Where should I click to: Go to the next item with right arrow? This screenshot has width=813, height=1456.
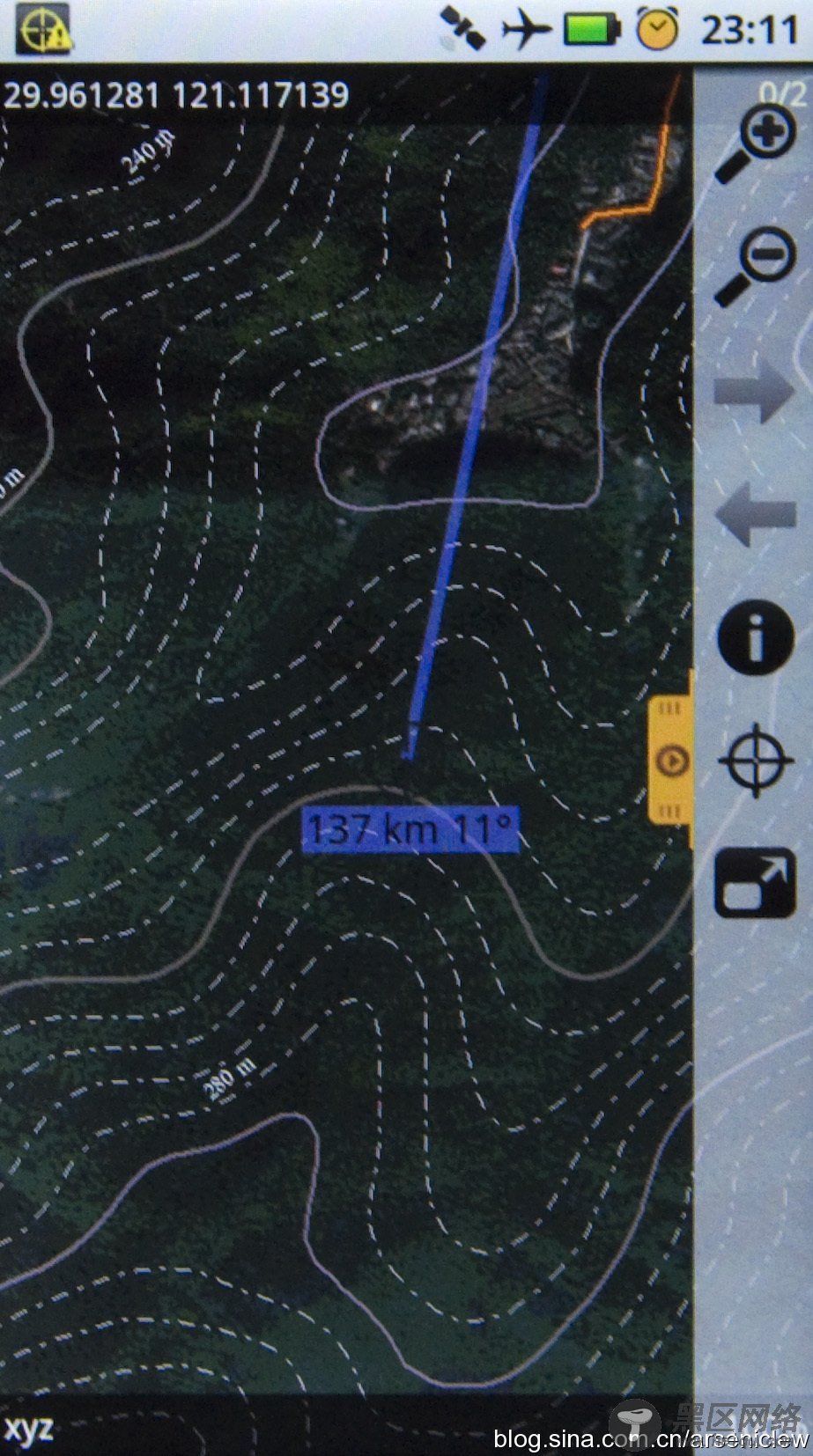pos(754,389)
